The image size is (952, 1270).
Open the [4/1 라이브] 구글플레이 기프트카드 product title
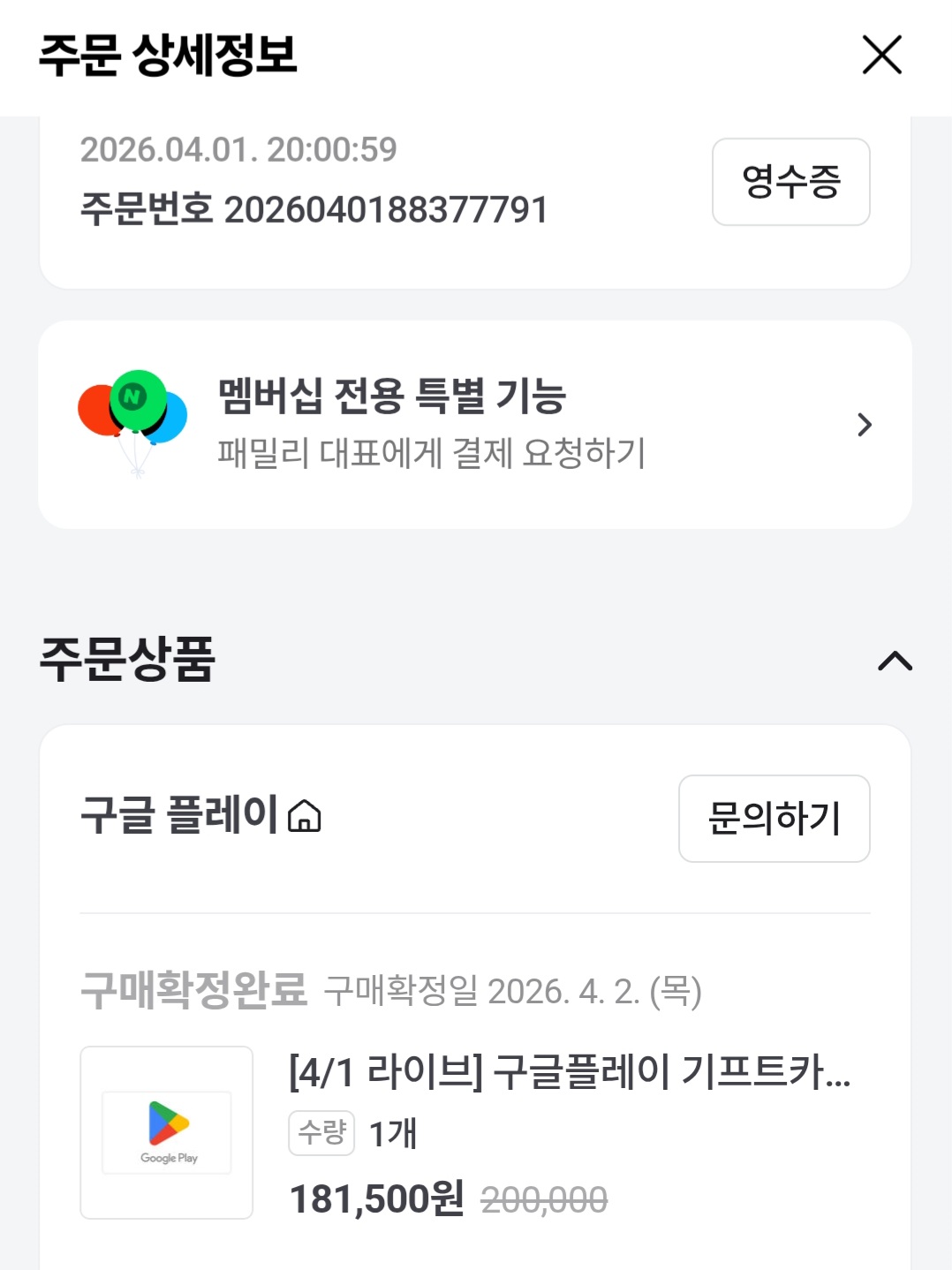click(570, 1072)
